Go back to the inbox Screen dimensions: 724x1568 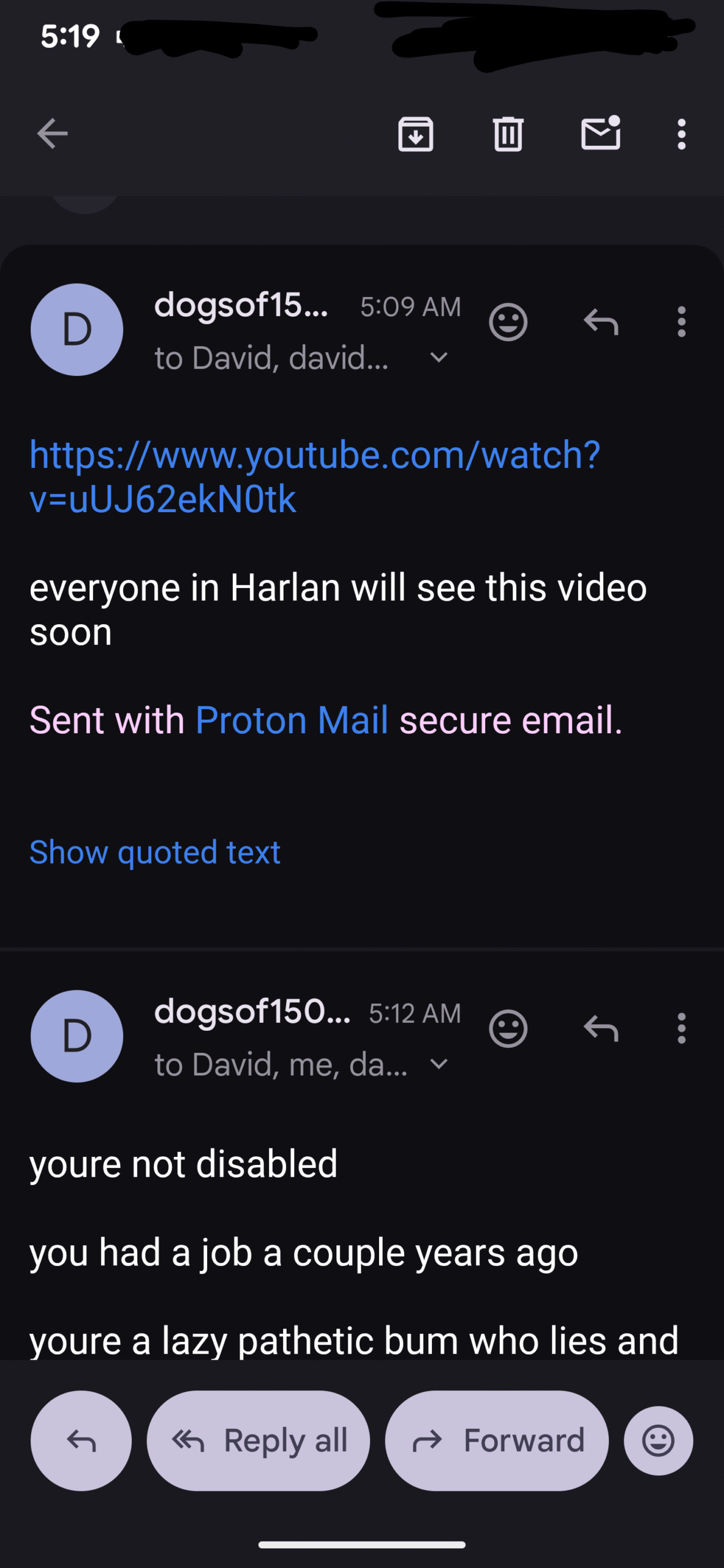coord(52,134)
